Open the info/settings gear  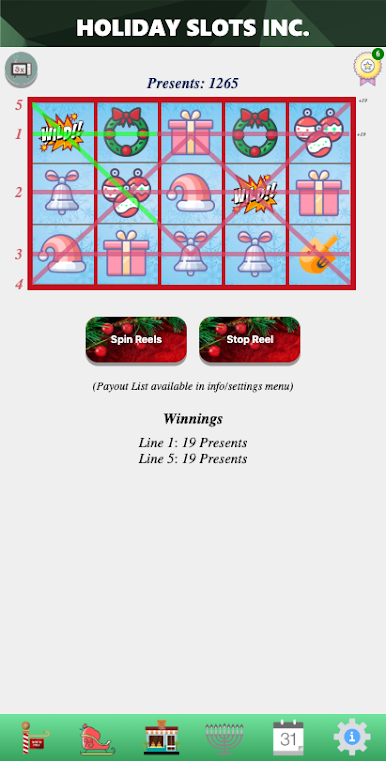coord(352,737)
